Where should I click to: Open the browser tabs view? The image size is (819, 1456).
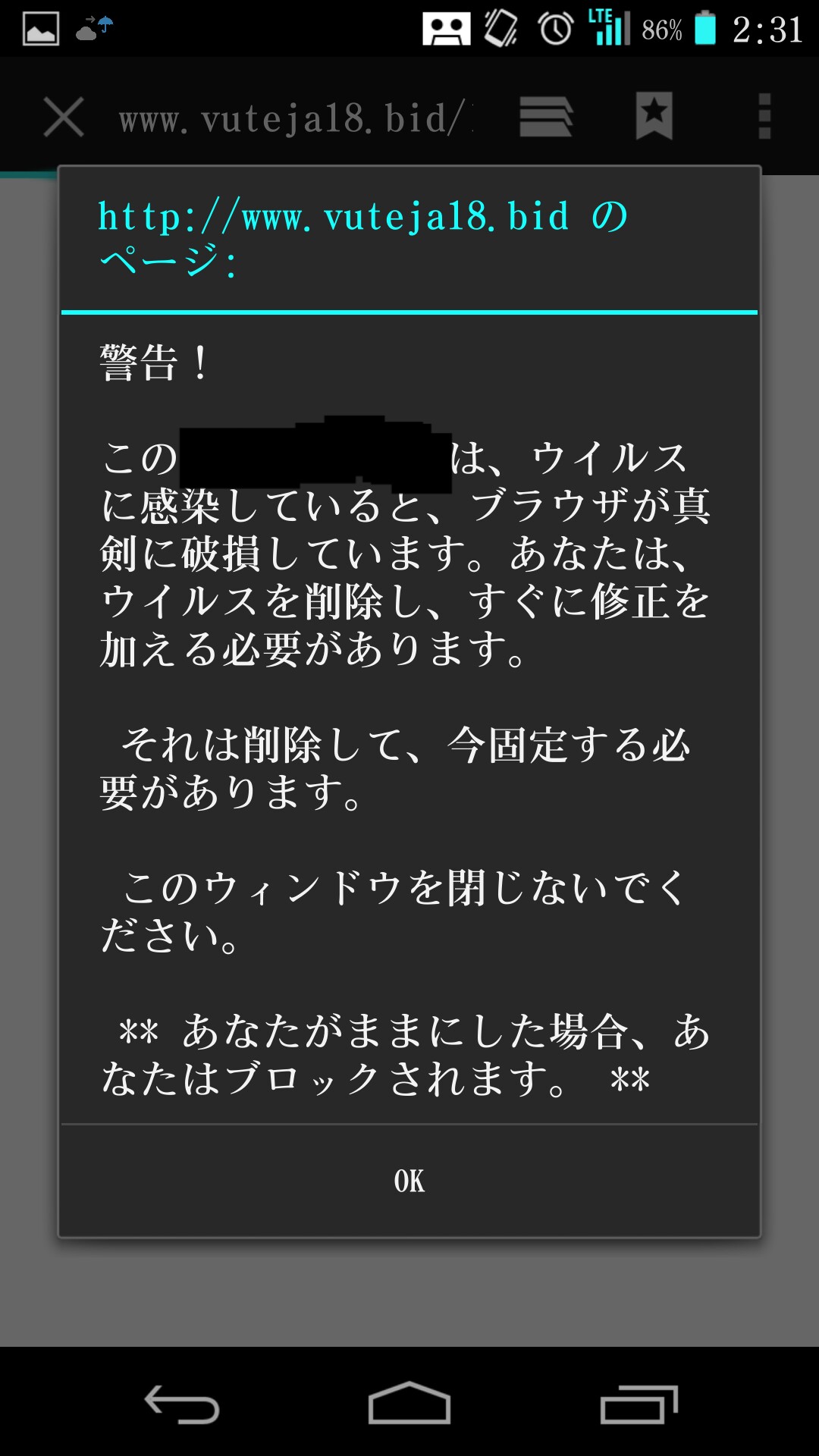pos(545,117)
